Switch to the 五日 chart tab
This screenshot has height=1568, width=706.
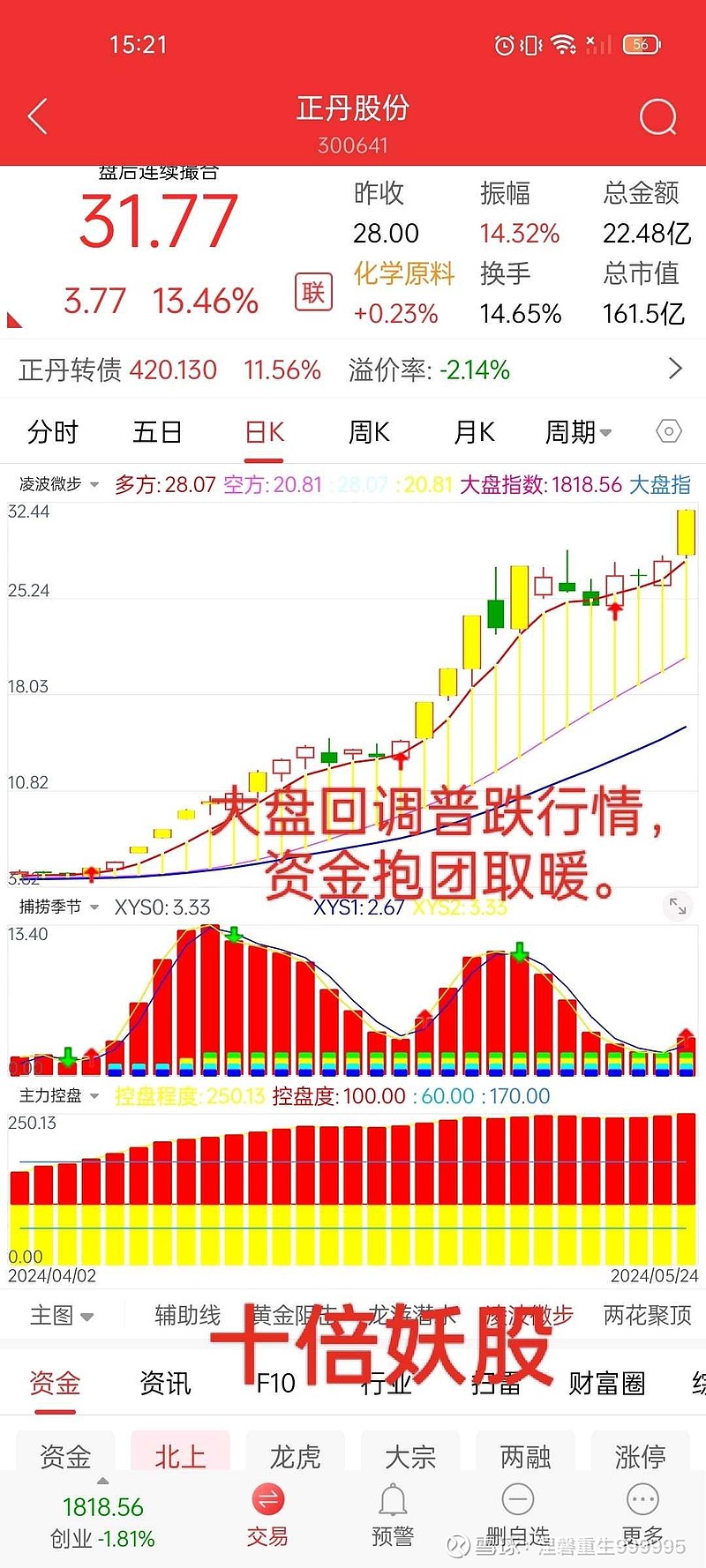(157, 432)
